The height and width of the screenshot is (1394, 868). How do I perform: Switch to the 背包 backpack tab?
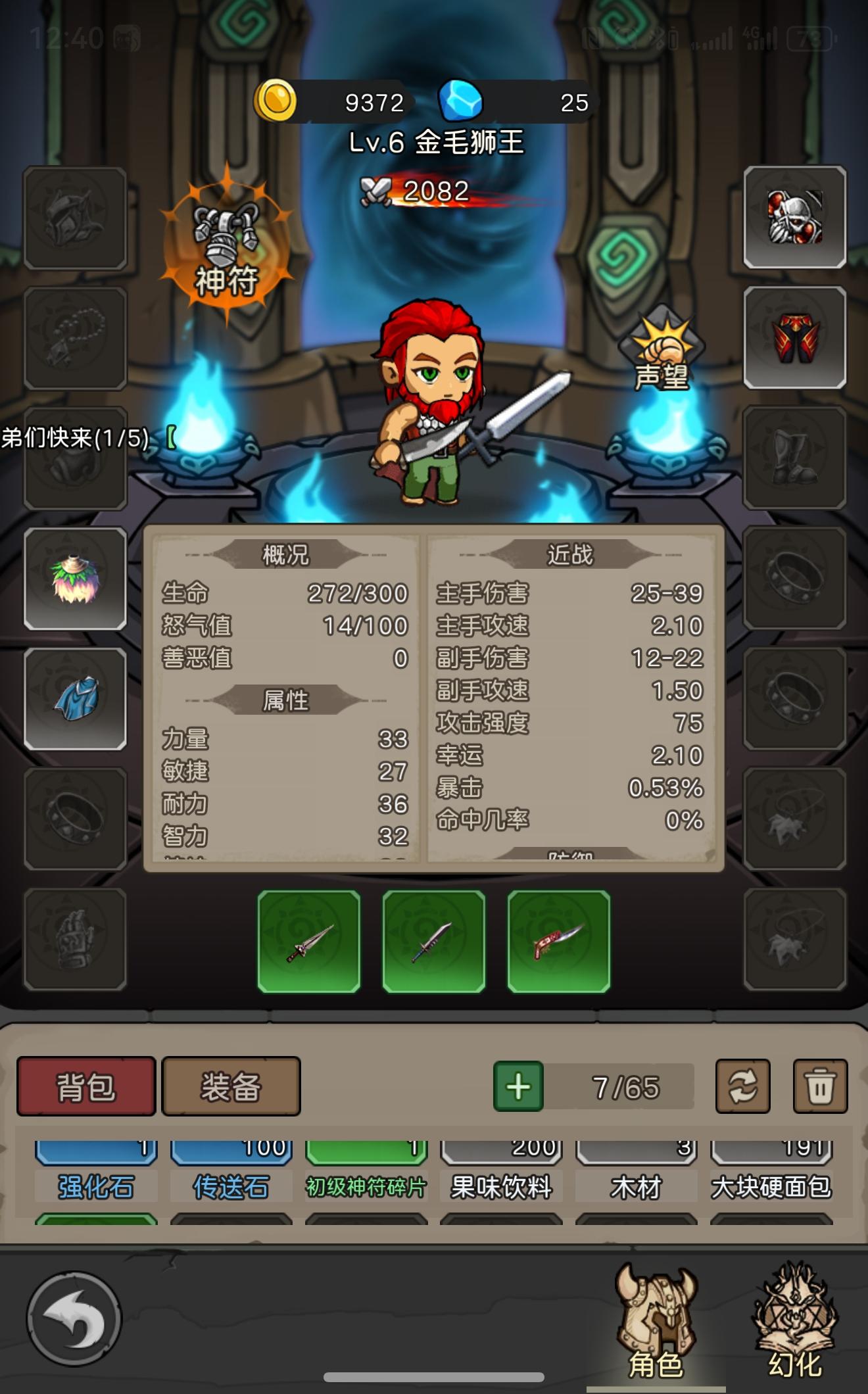[86, 1086]
